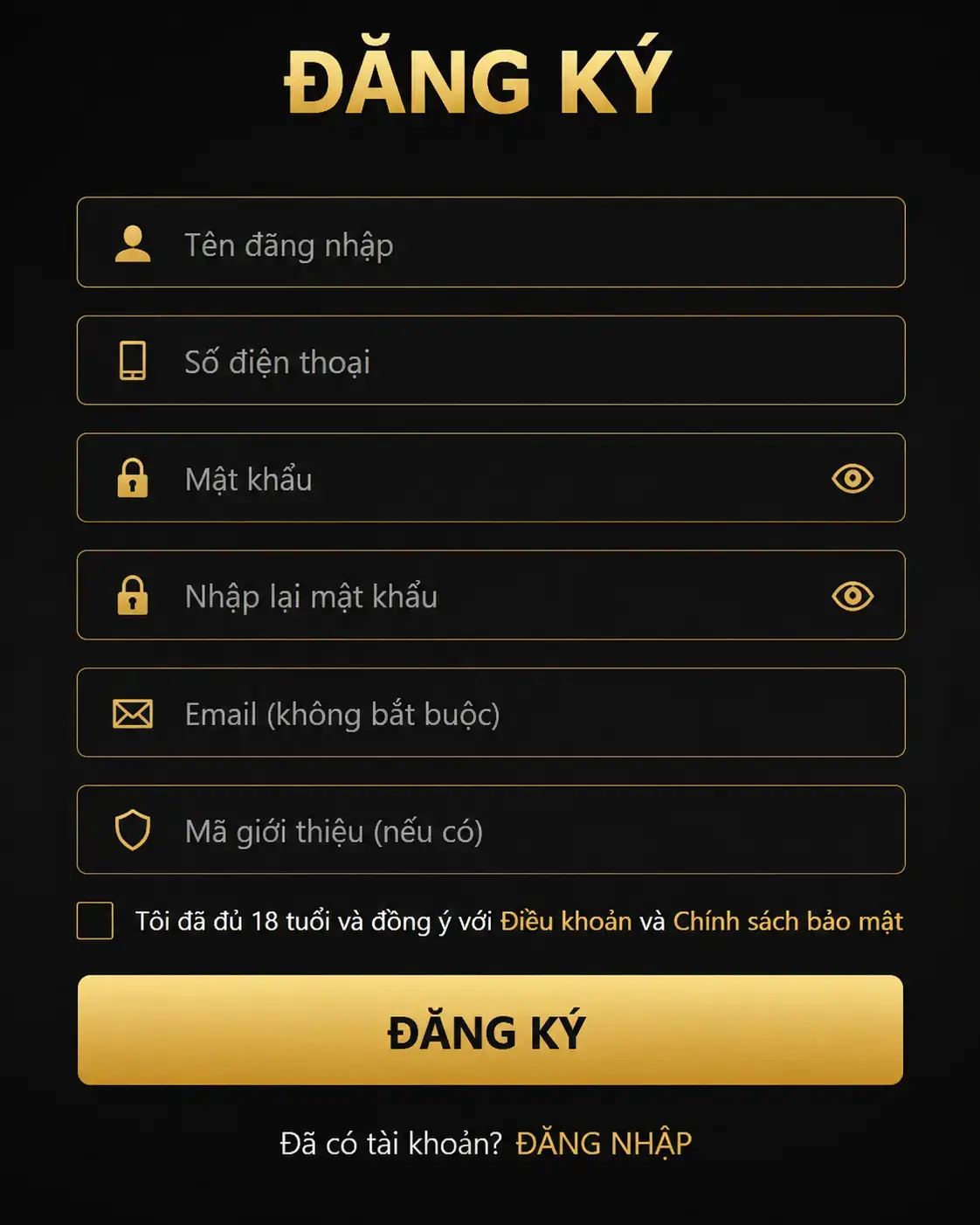
Task: Select the Mật khẩu password field
Action: pos(491,478)
